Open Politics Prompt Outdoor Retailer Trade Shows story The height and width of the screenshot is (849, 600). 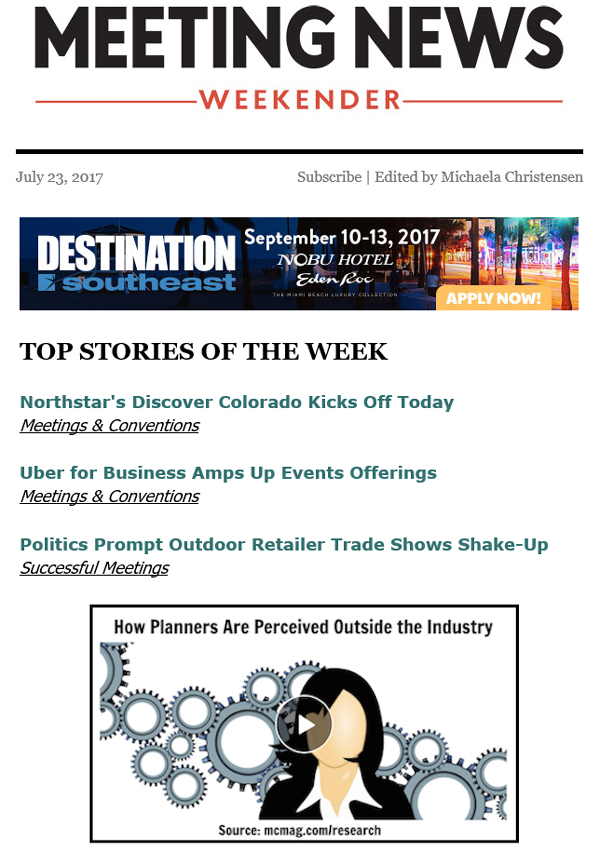point(284,545)
